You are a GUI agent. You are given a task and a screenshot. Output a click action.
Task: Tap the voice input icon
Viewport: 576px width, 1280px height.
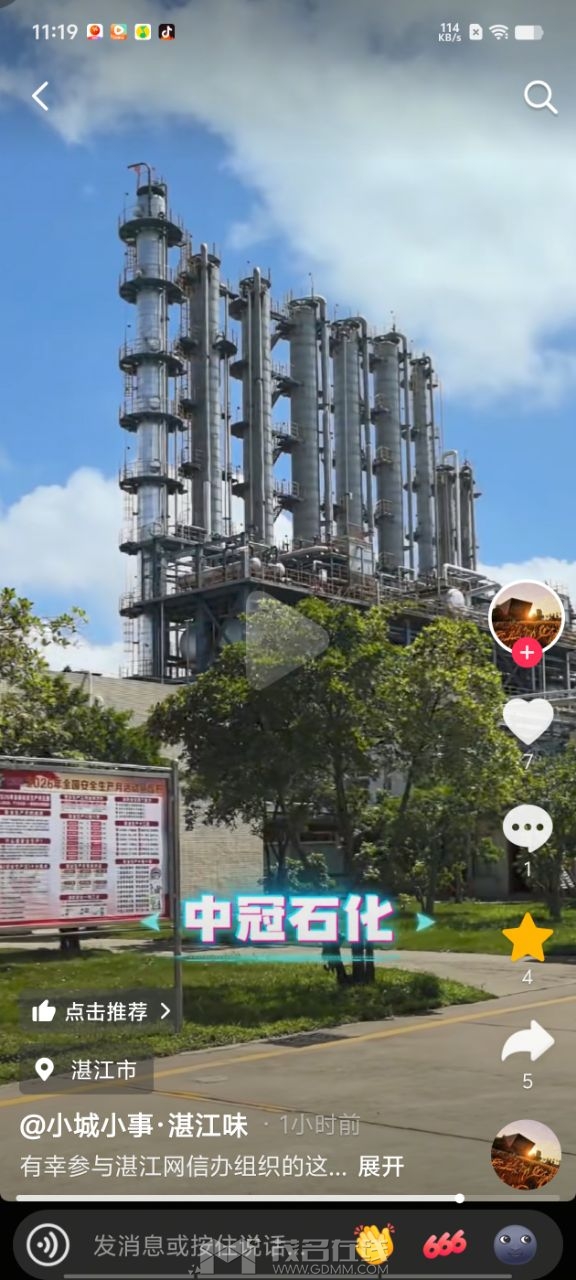48,1244
